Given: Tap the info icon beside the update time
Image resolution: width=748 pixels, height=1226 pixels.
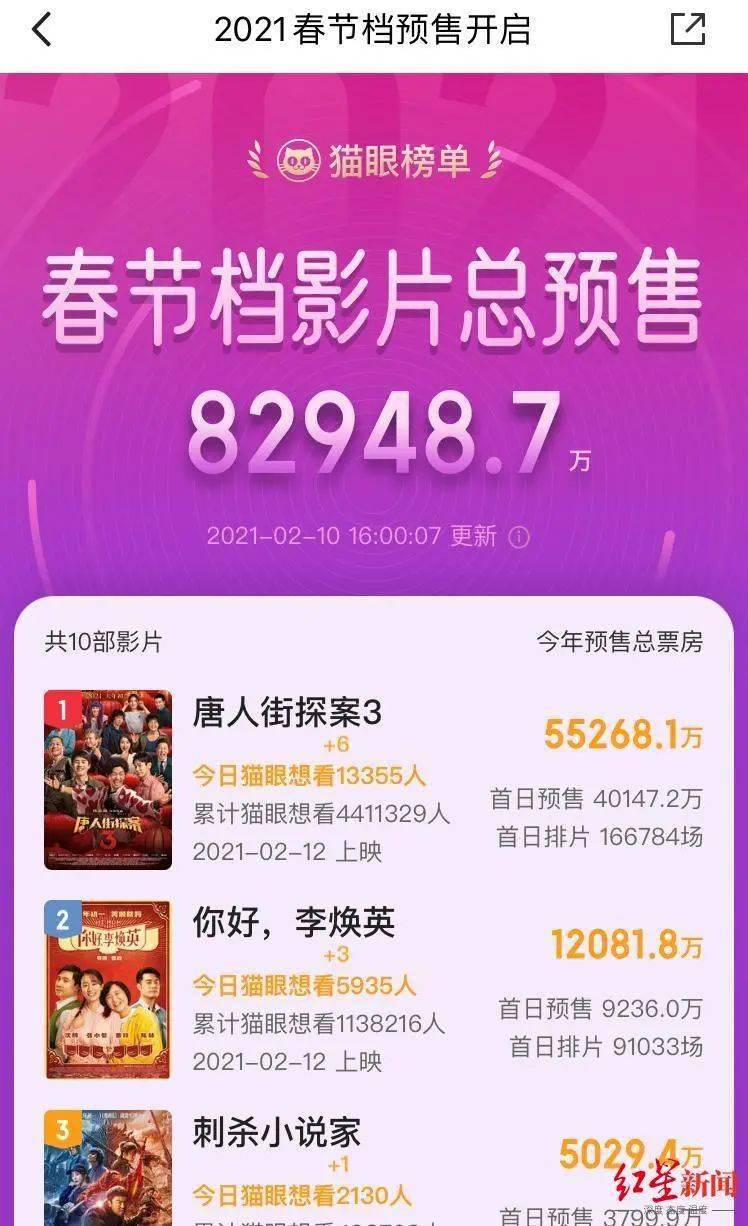Looking at the screenshot, I should coord(518,537).
